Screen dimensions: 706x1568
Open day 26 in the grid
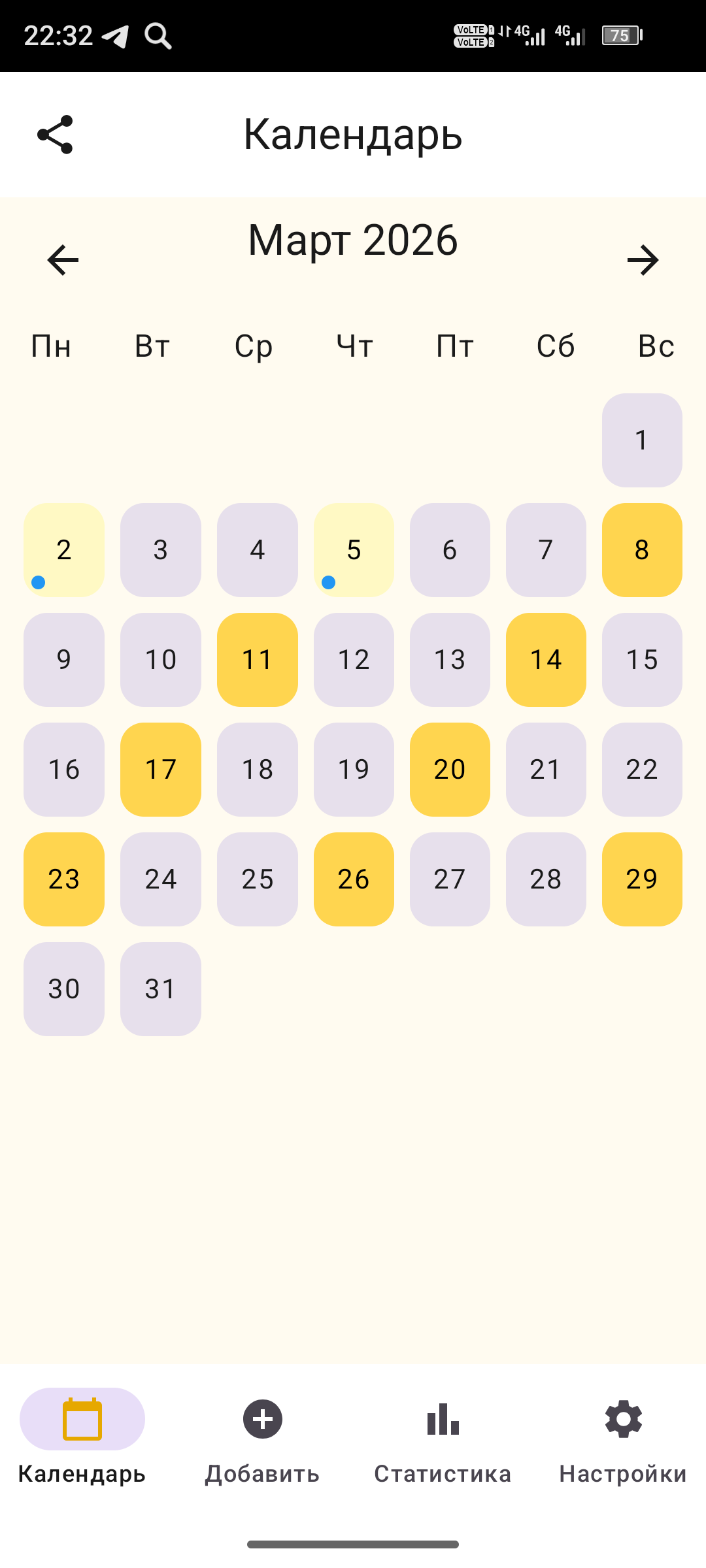tap(354, 879)
